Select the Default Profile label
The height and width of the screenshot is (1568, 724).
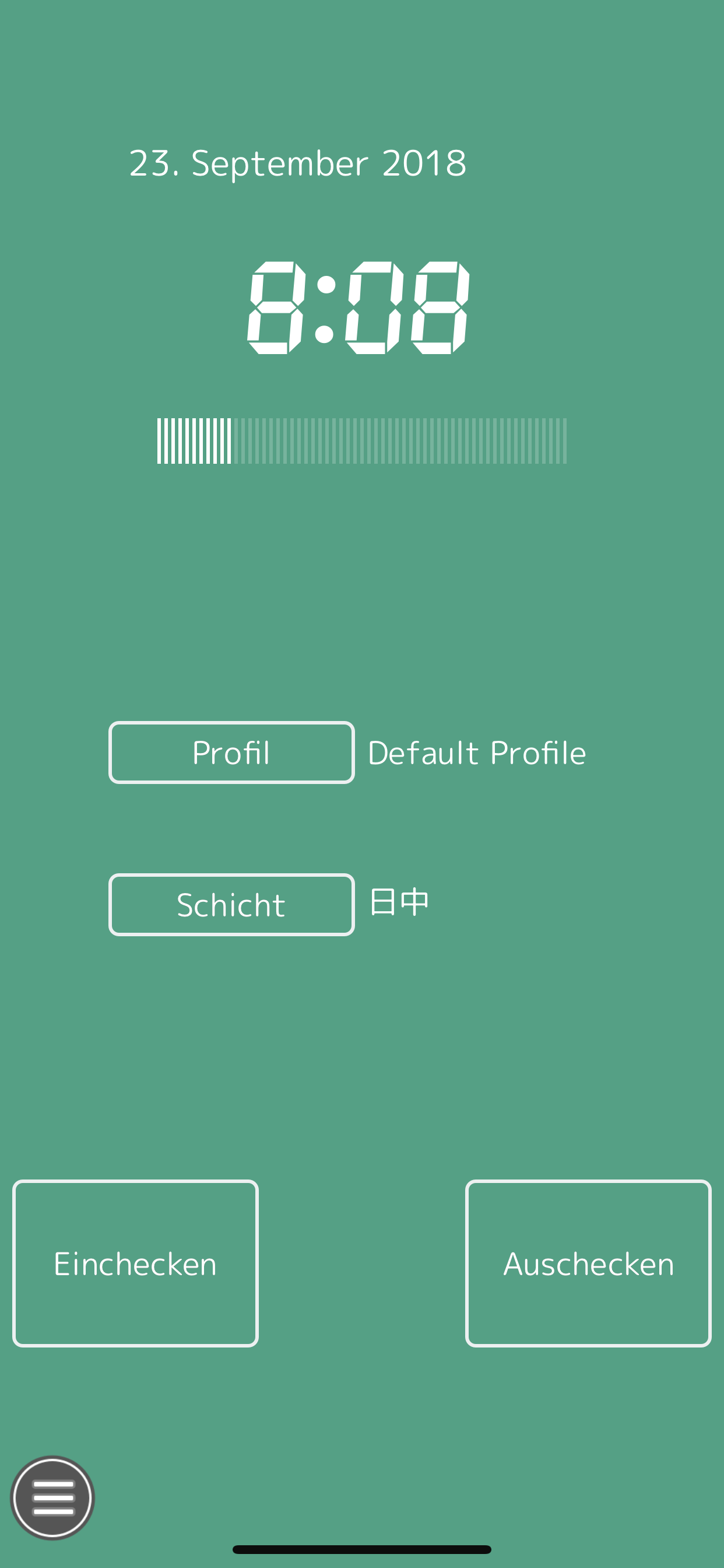(477, 752)
